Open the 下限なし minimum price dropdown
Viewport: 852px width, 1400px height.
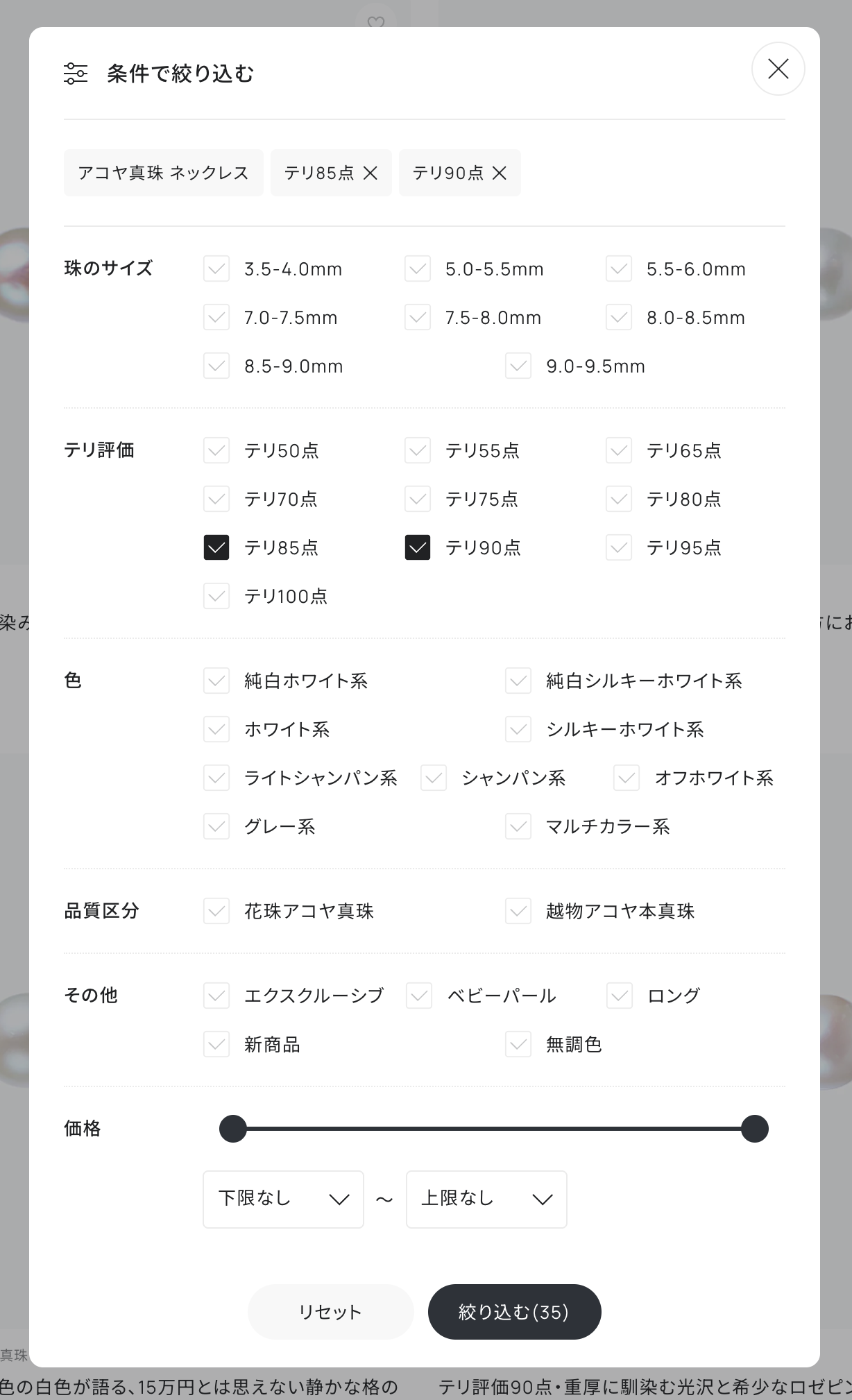tap(283, 1200)
